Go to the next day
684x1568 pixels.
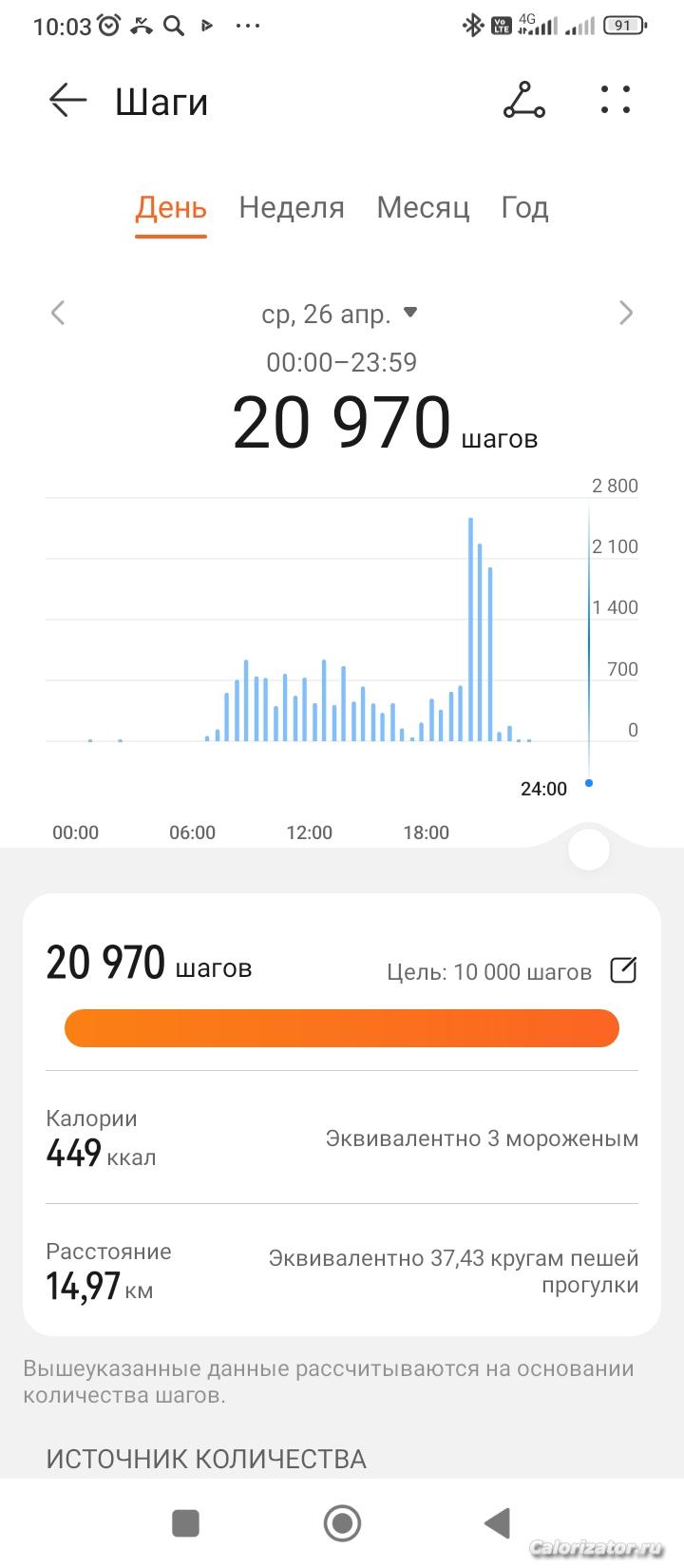point(625,313)
